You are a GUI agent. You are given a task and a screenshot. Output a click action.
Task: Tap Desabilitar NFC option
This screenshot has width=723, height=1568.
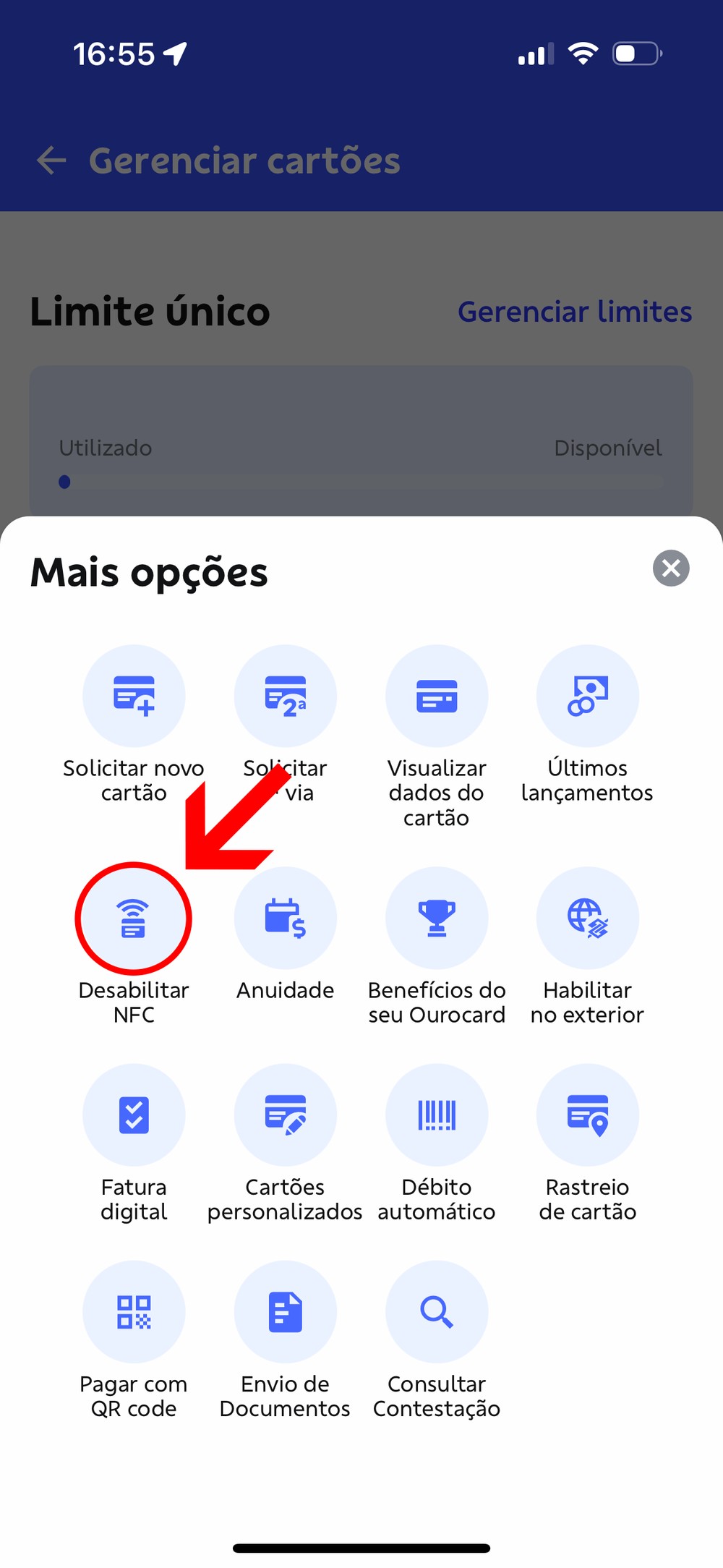click(134, 919)
